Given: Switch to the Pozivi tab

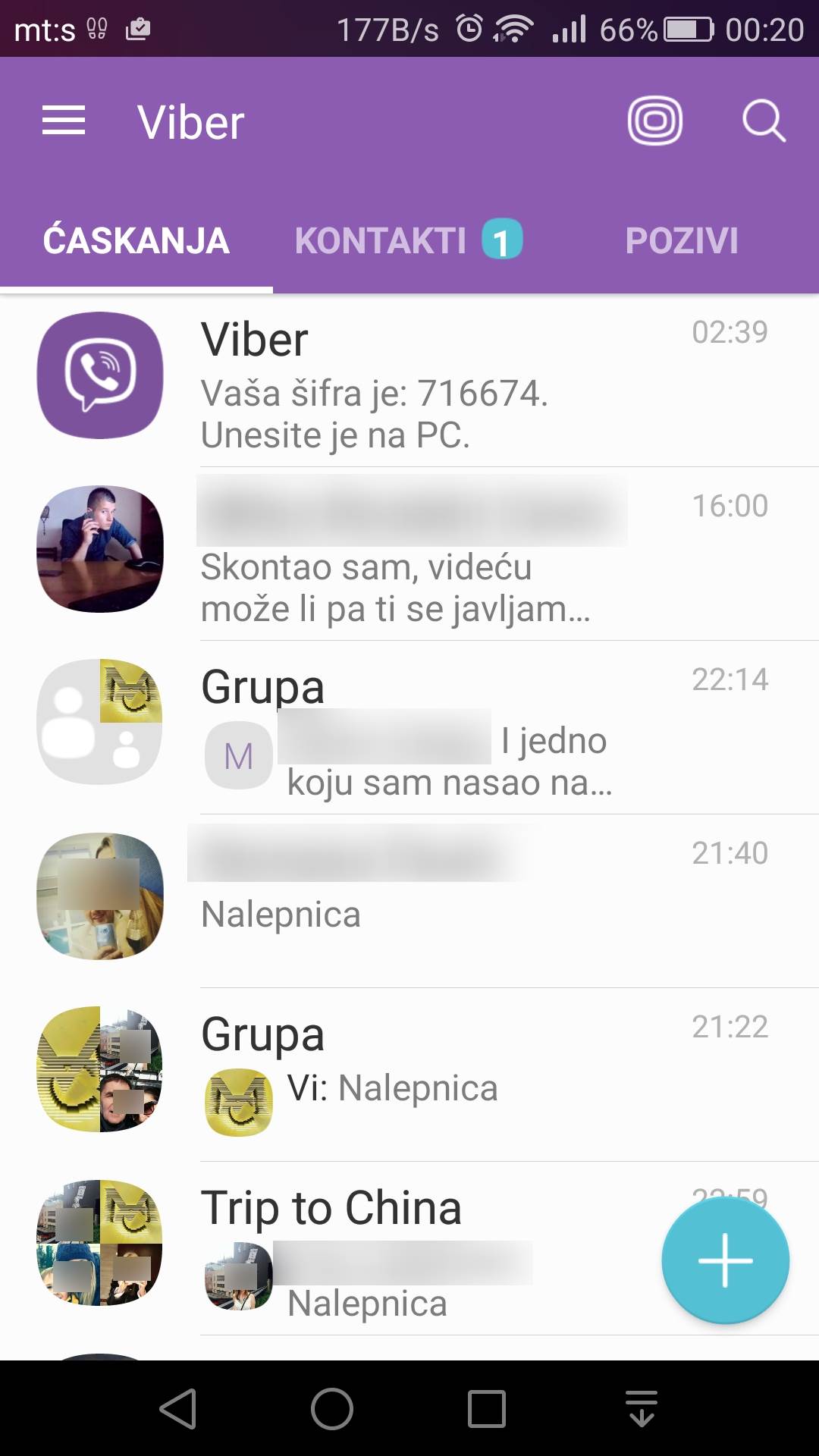Looking at the screenshot, I should pyautogui.click(x=681, y=241).
